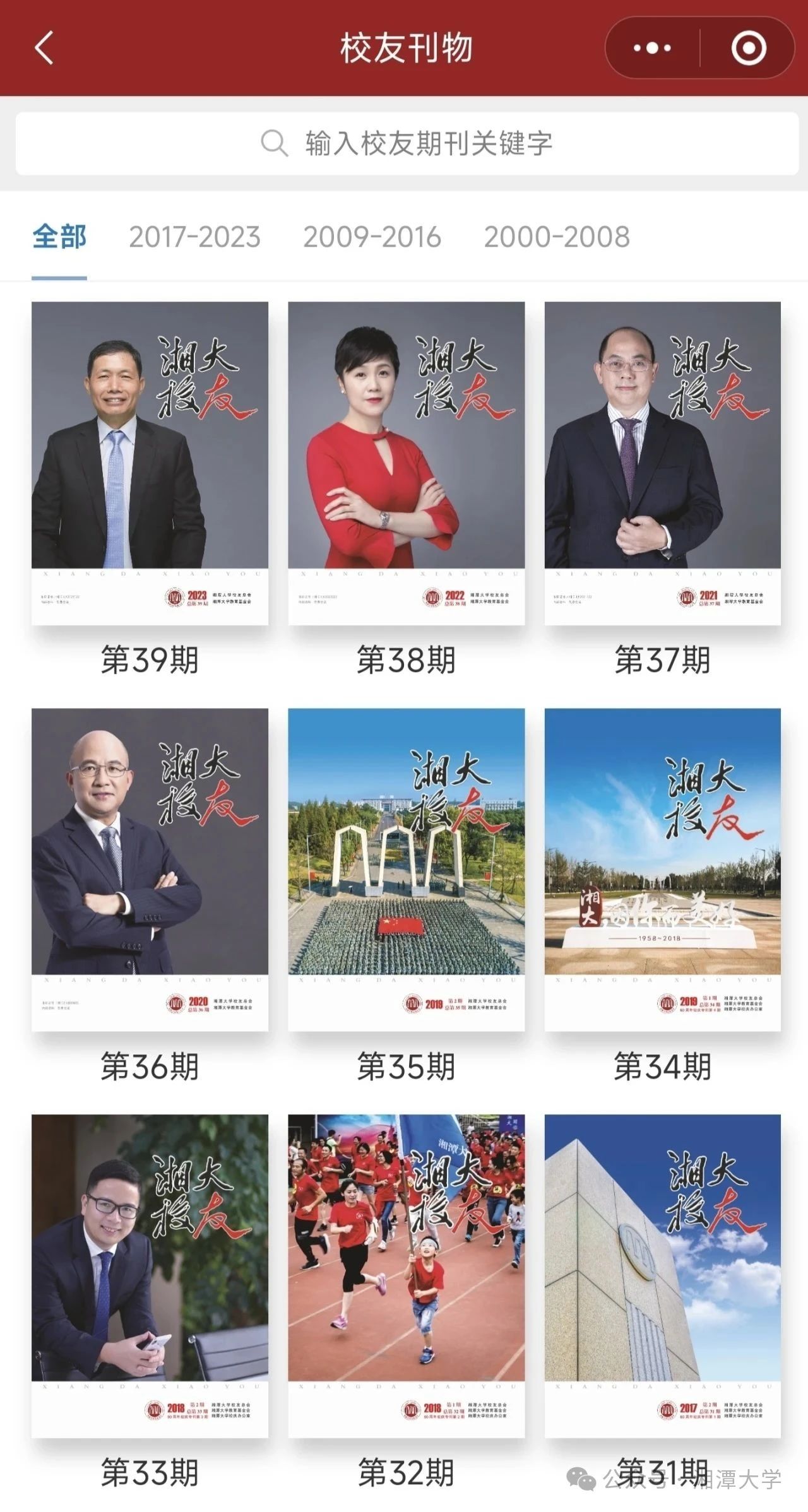
Task: Close the mini program with circle button
Action: pos(749,48)
